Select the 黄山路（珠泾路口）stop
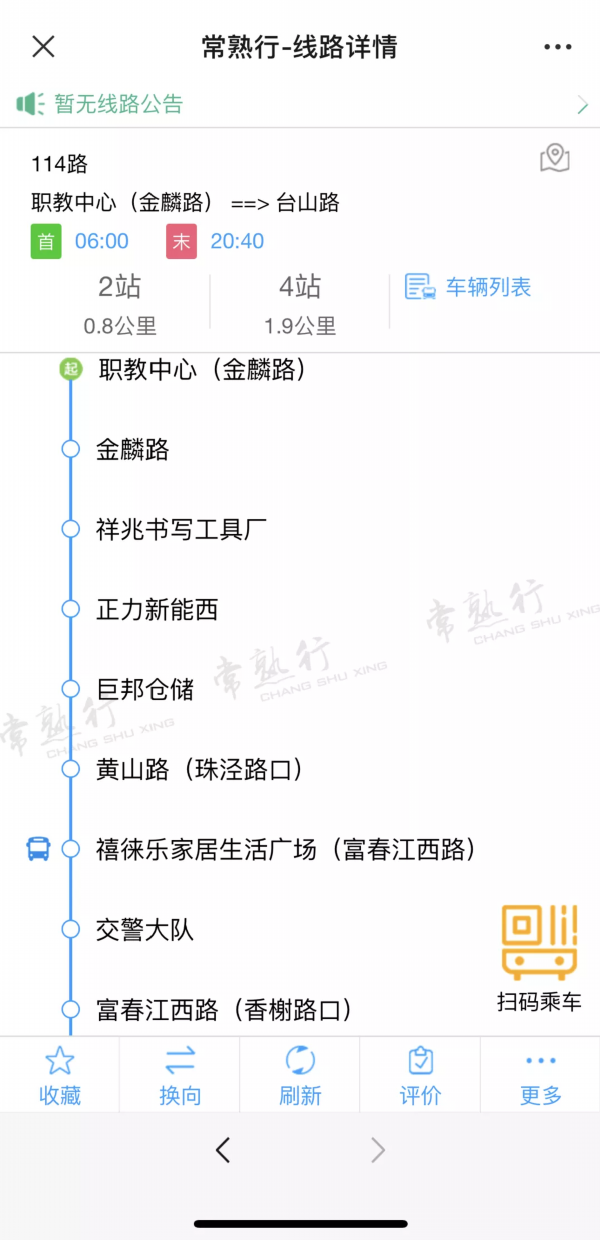This screenshot has width=600, height=1240. 198,770
